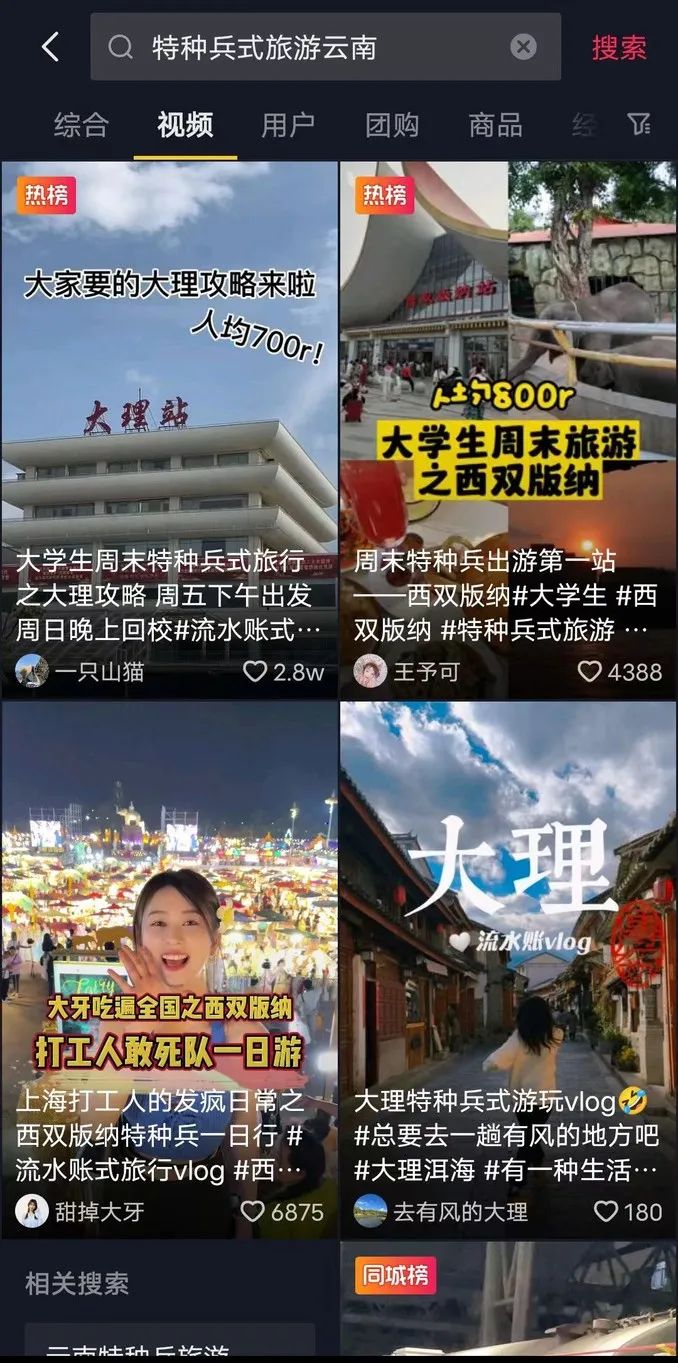Switch to the 综合 tab
This screenshot has width=678, height=1363.
[x=81, y=125]
